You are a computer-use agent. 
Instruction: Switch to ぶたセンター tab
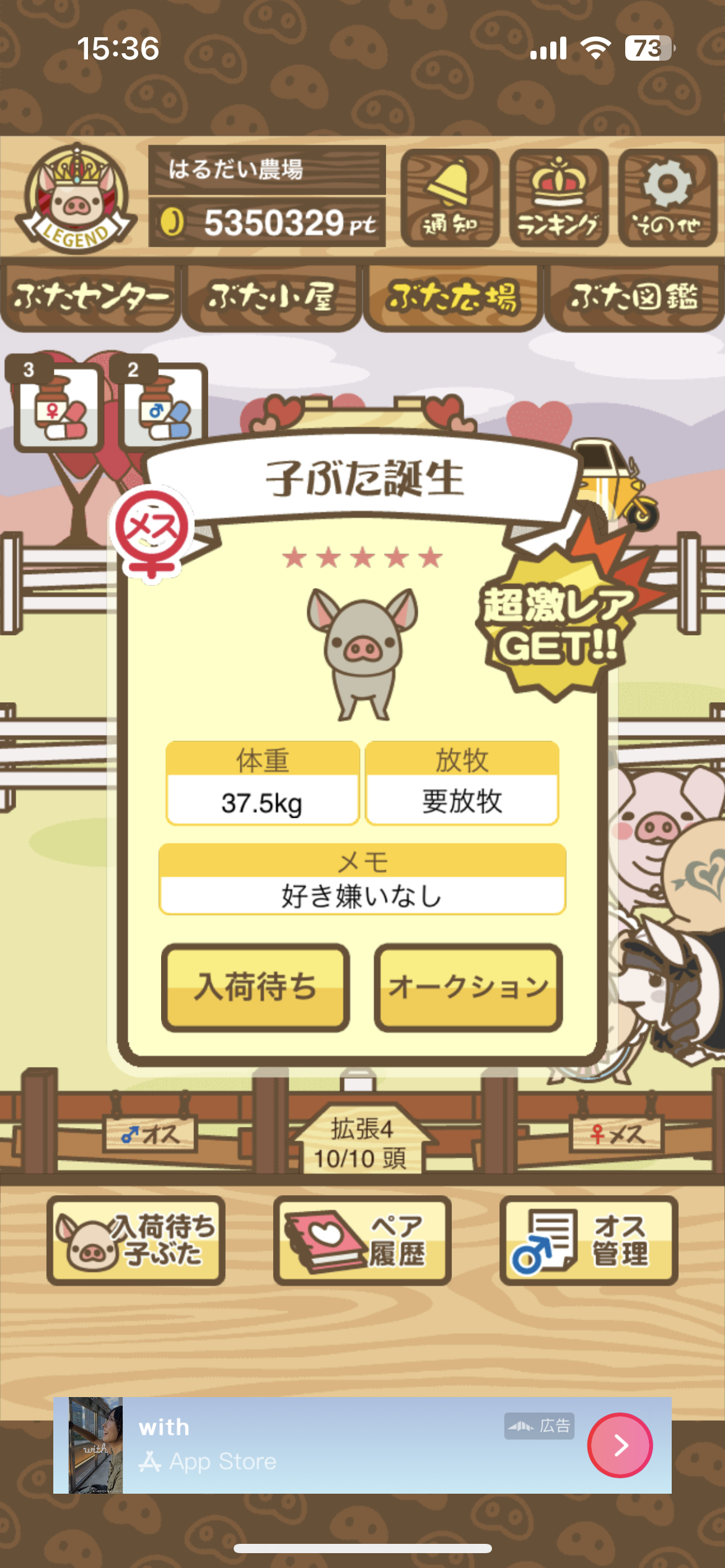pyautogui.click(x=90, y=298)
